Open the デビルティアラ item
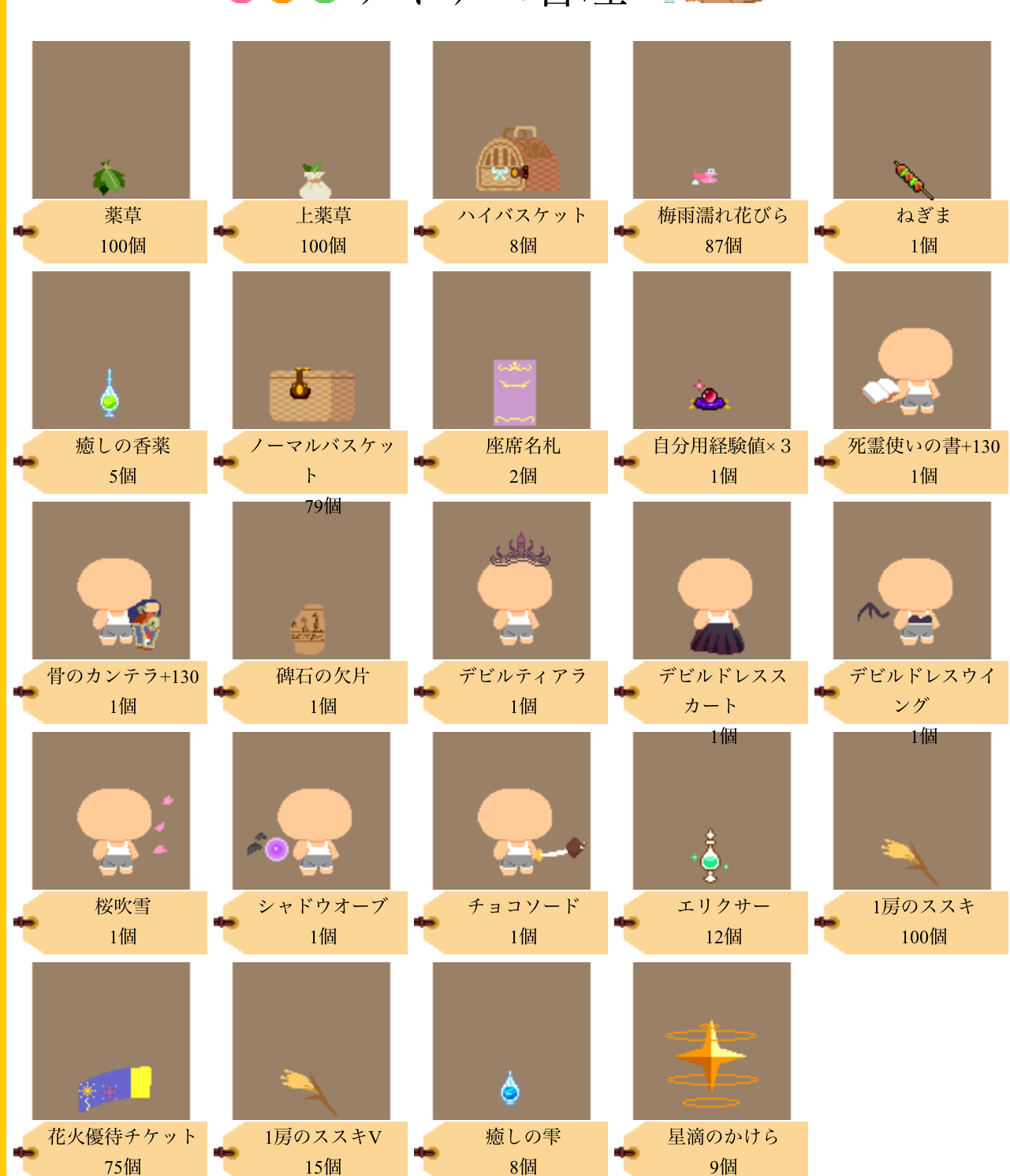1010x1176 pixels. tap(511, 581)
